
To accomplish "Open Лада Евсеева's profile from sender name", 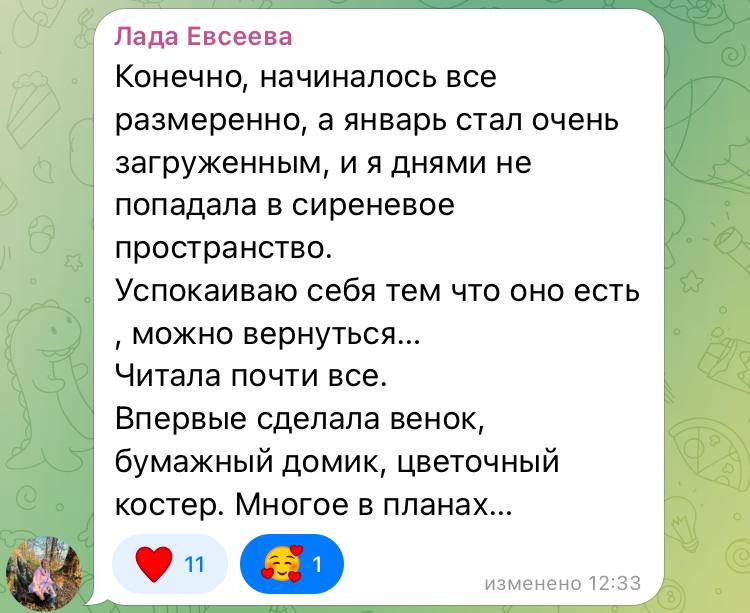I will click(204, 38).
